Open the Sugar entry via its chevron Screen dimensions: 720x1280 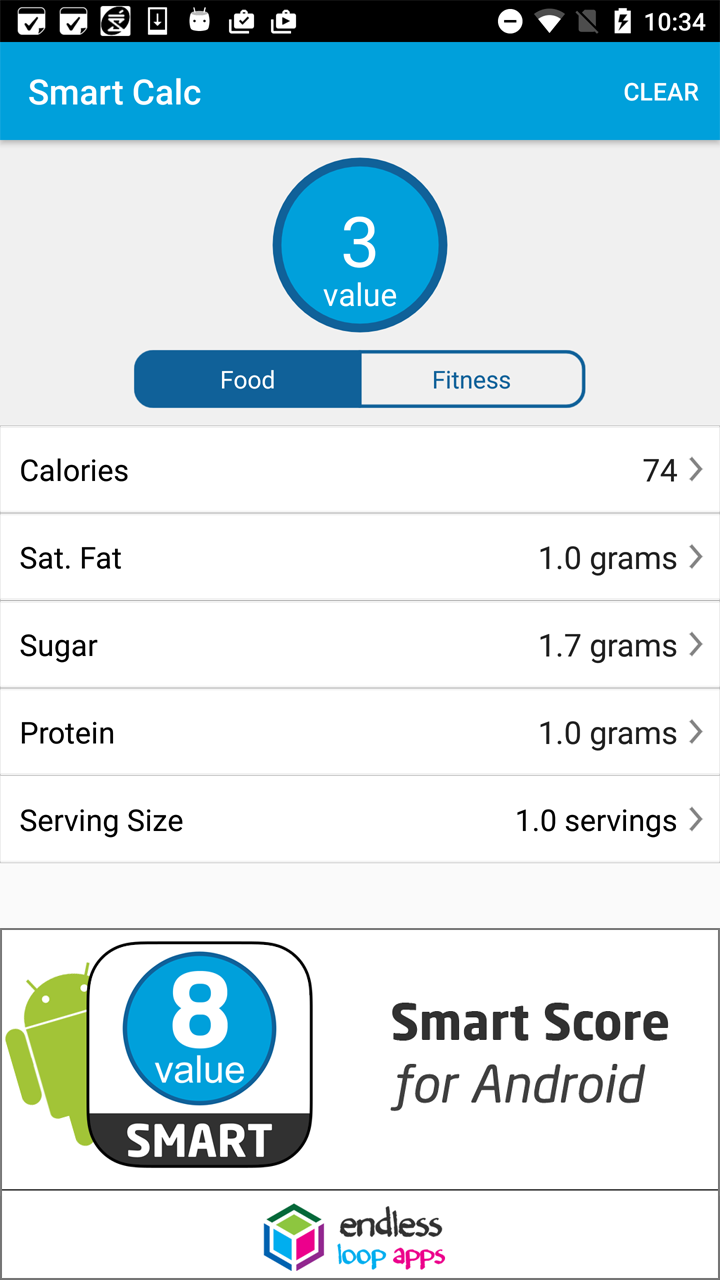click(x=696, y=644)
